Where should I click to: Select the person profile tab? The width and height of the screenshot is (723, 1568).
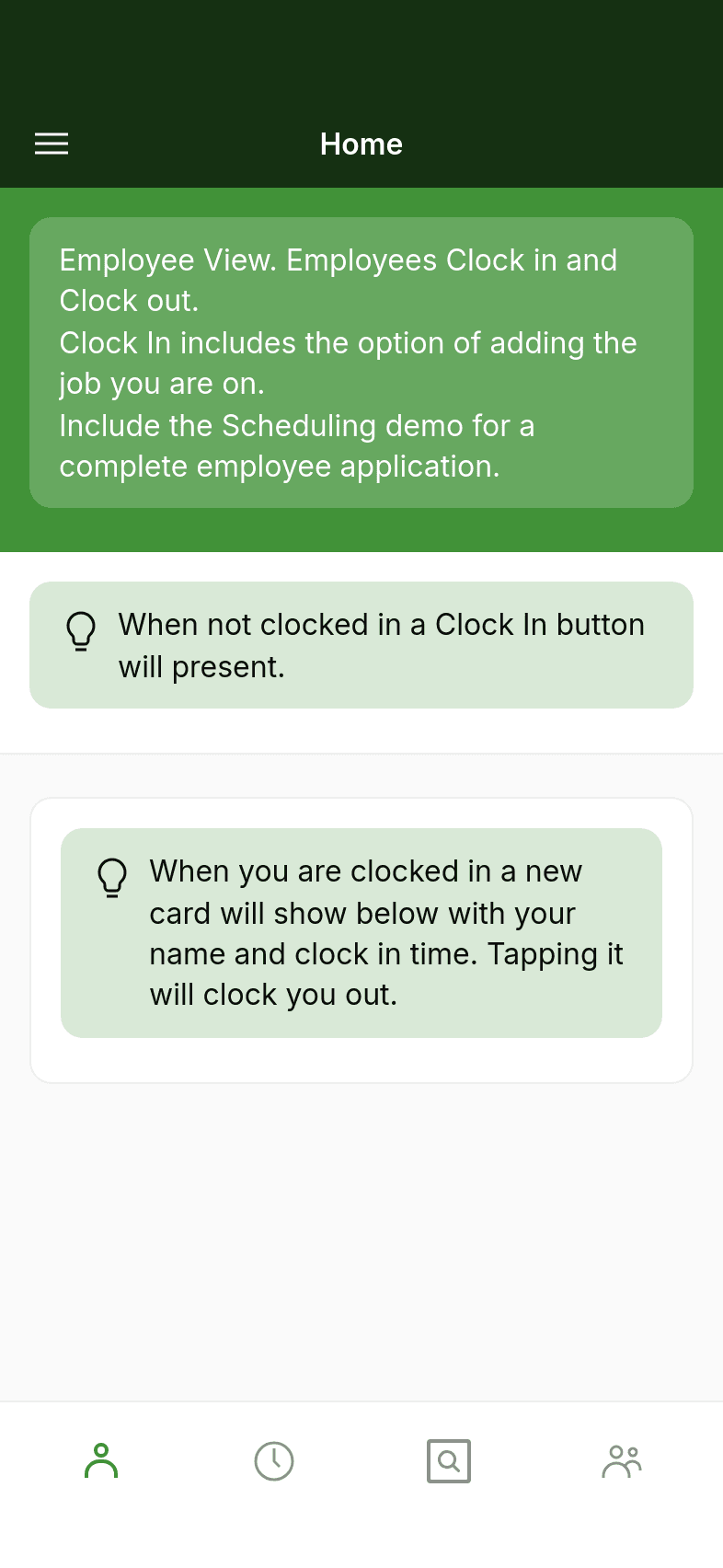click(x=101, y=1460)
